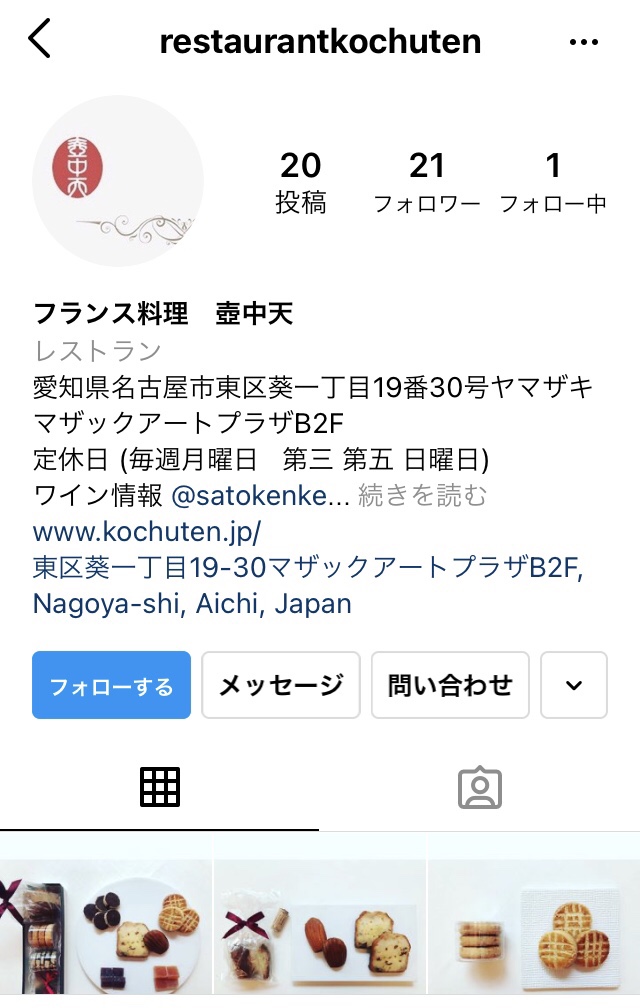Go back using the top-left arrow
This screenshot has width=640, height=1008.
pyautogui.click(x=38, y=40)
